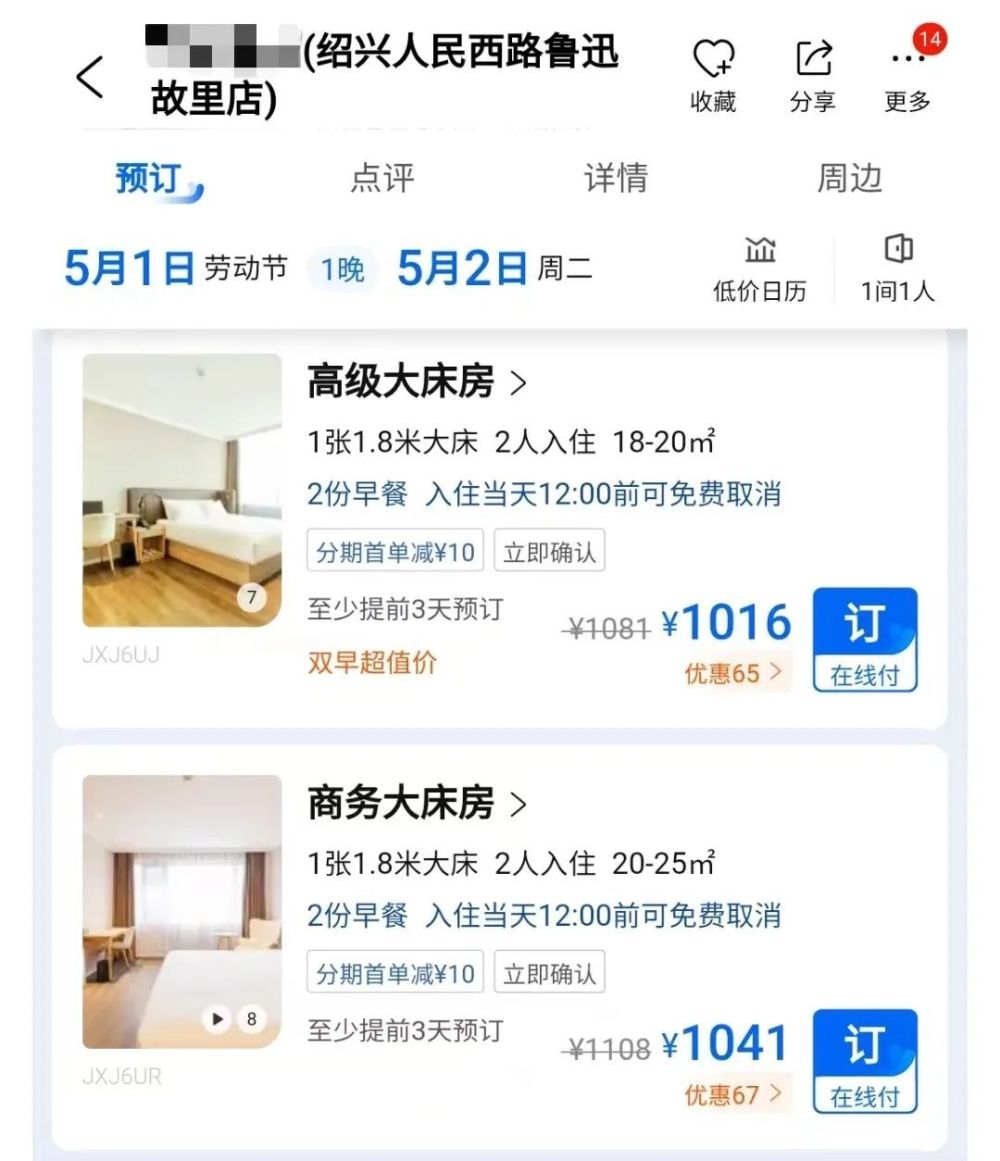Book the 商务大床房 at ¥1041
Screen dimensions: 1000x1161
[864, 1061]
